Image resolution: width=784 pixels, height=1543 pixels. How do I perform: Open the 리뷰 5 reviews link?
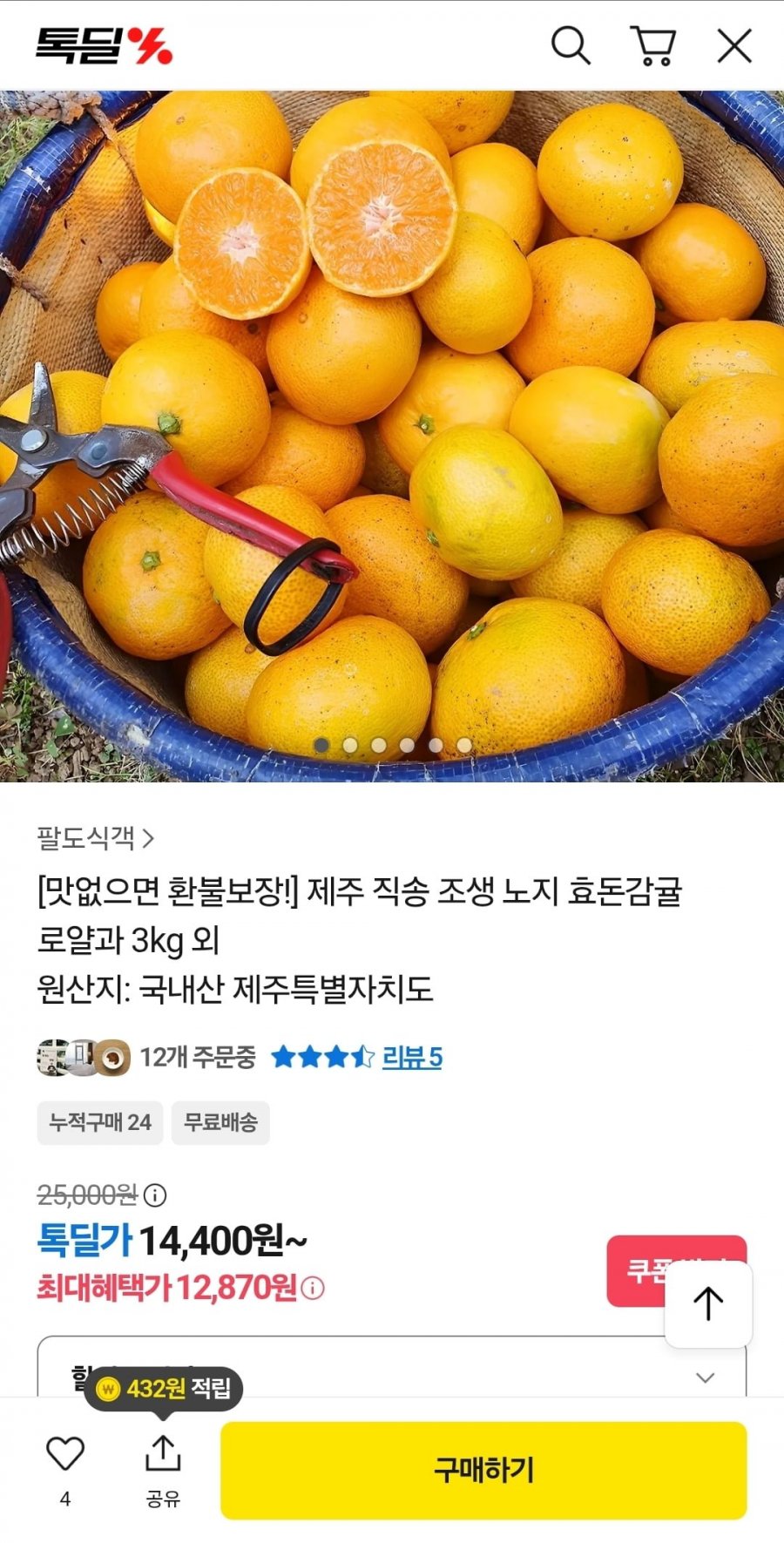(412, 1057)
